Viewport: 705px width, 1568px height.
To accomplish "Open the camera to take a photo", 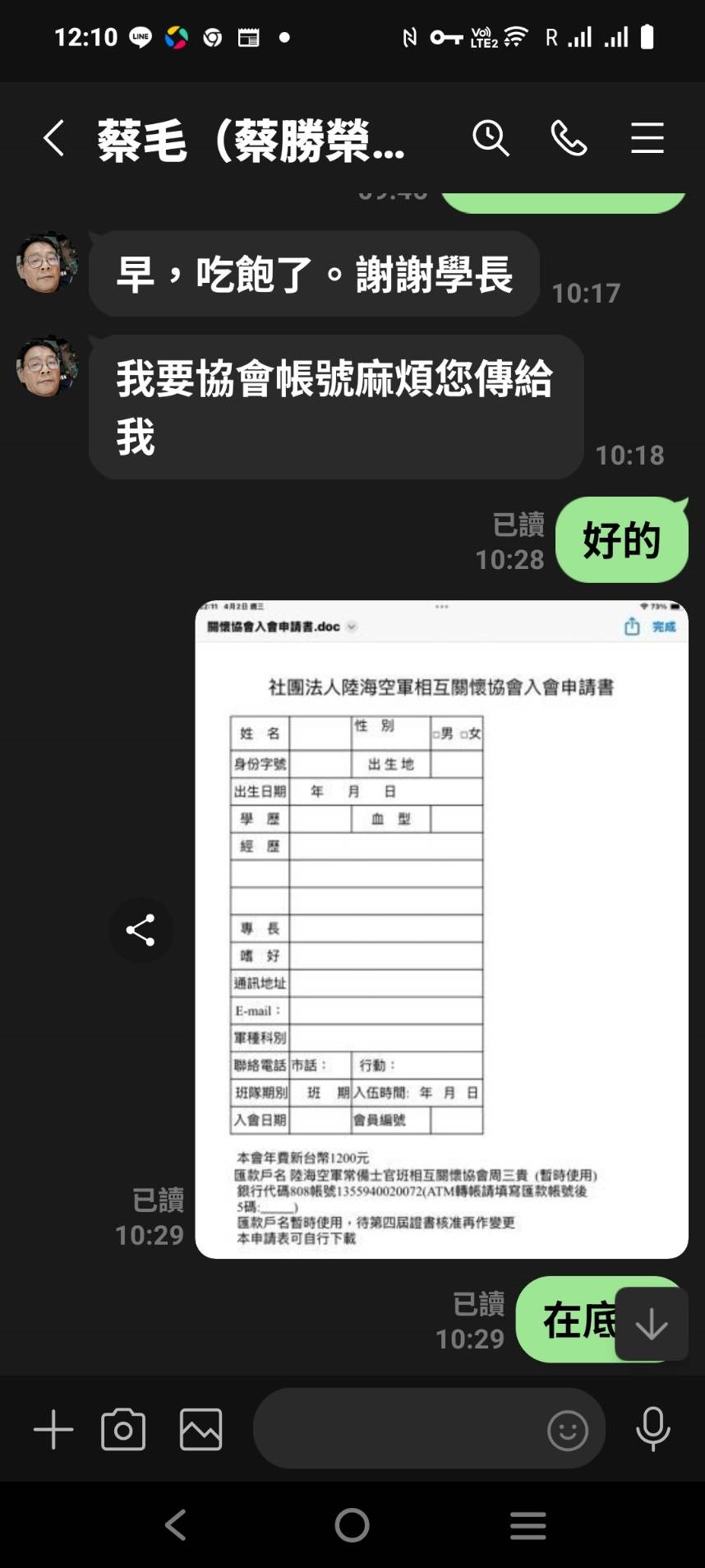I will [x=123, y=1429].
